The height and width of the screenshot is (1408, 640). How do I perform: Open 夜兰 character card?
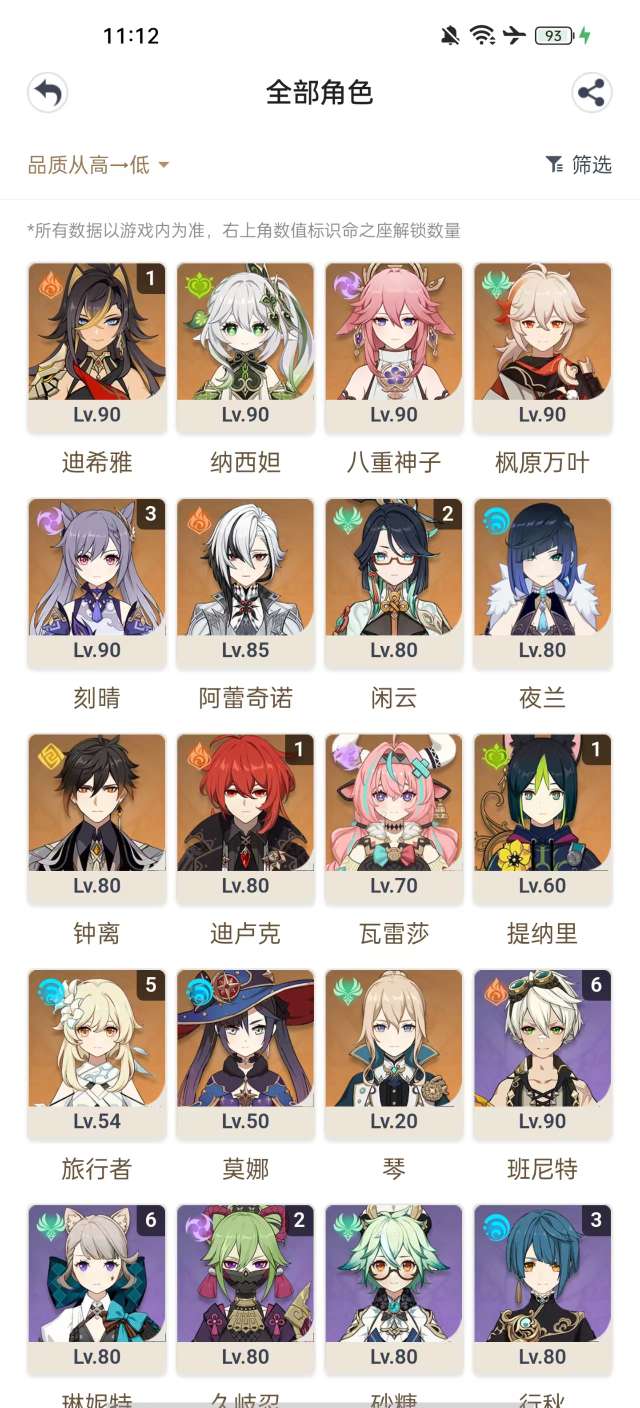[542, 582]
